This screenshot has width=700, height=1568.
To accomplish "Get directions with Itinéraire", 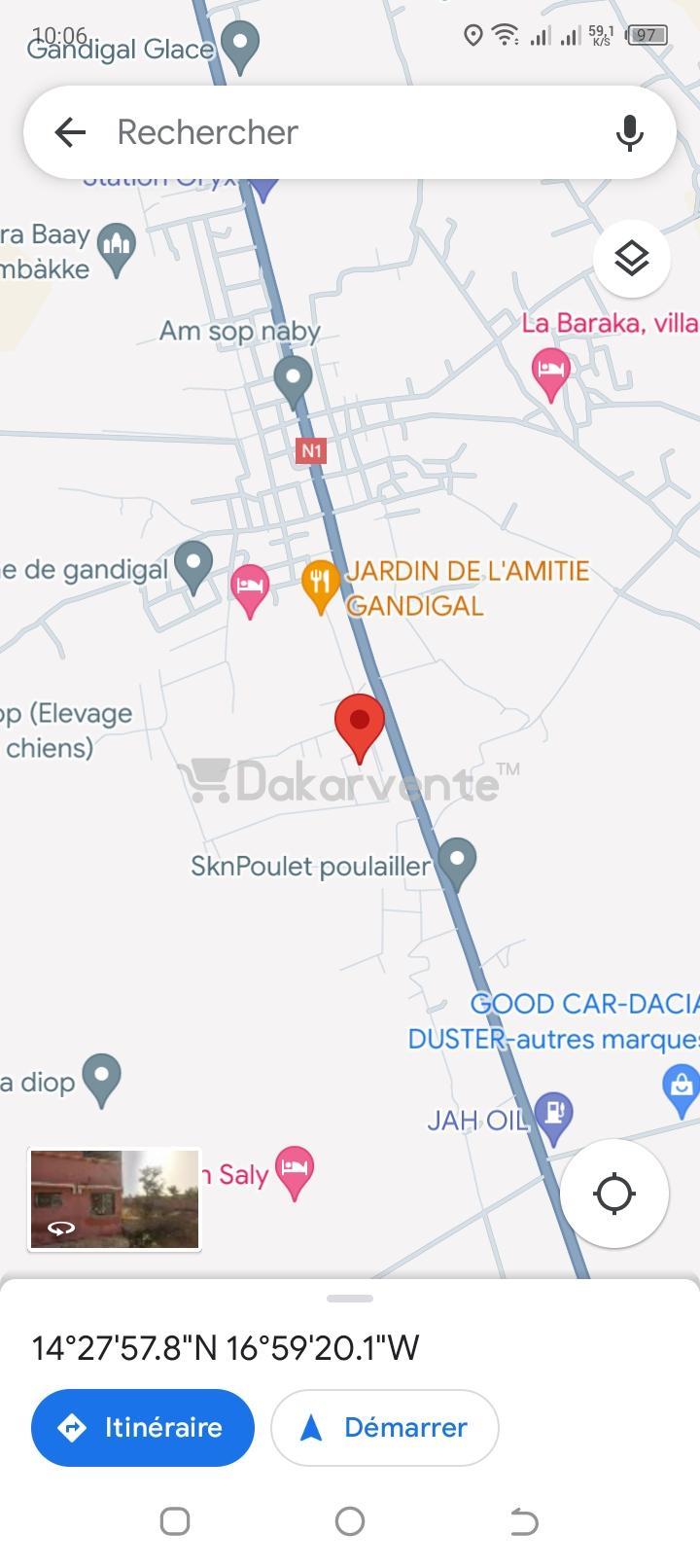I will [143, 1427].
